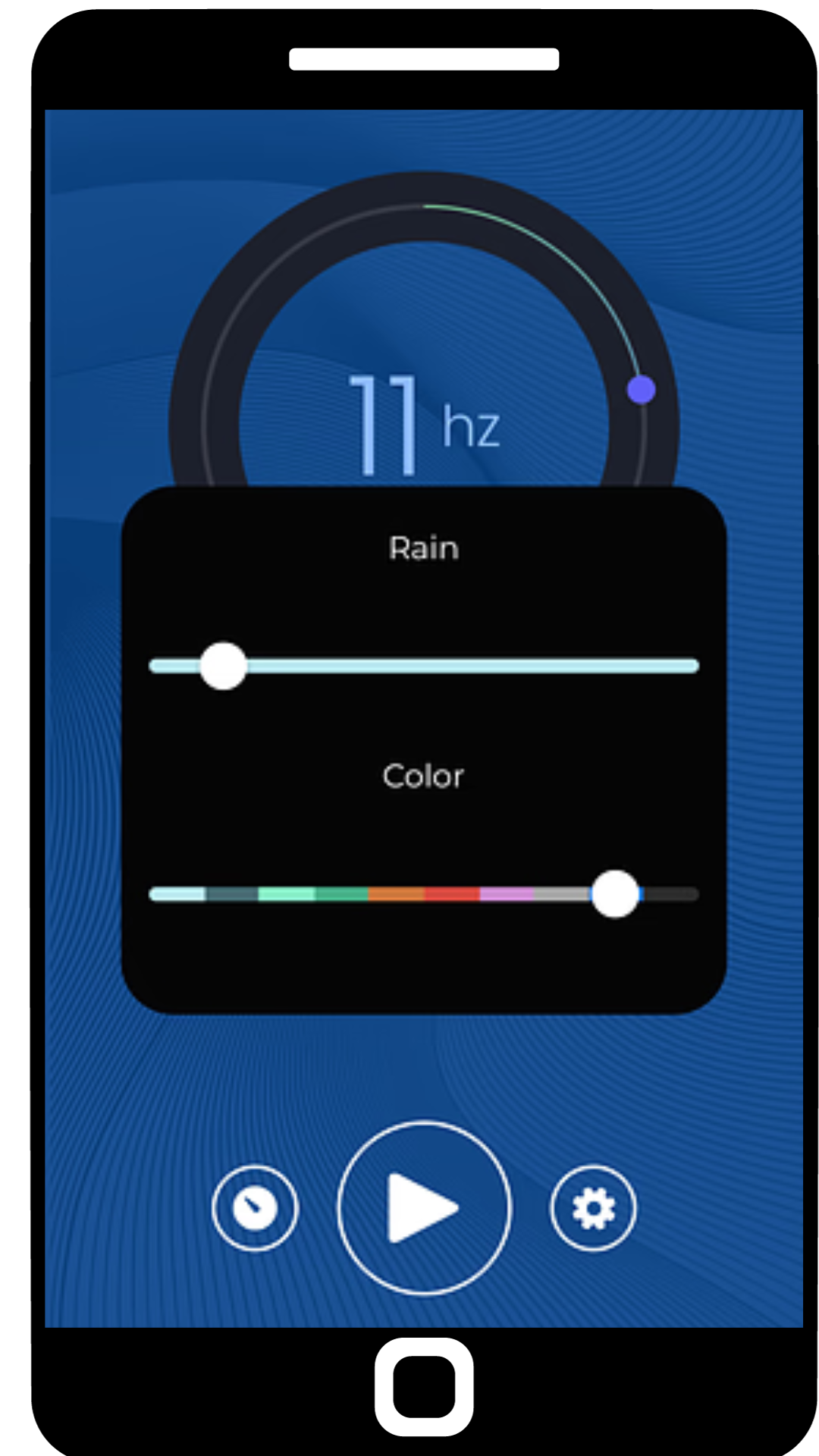Open the settings gear
819x1456 pixels.
click(x=593, y=1207)
